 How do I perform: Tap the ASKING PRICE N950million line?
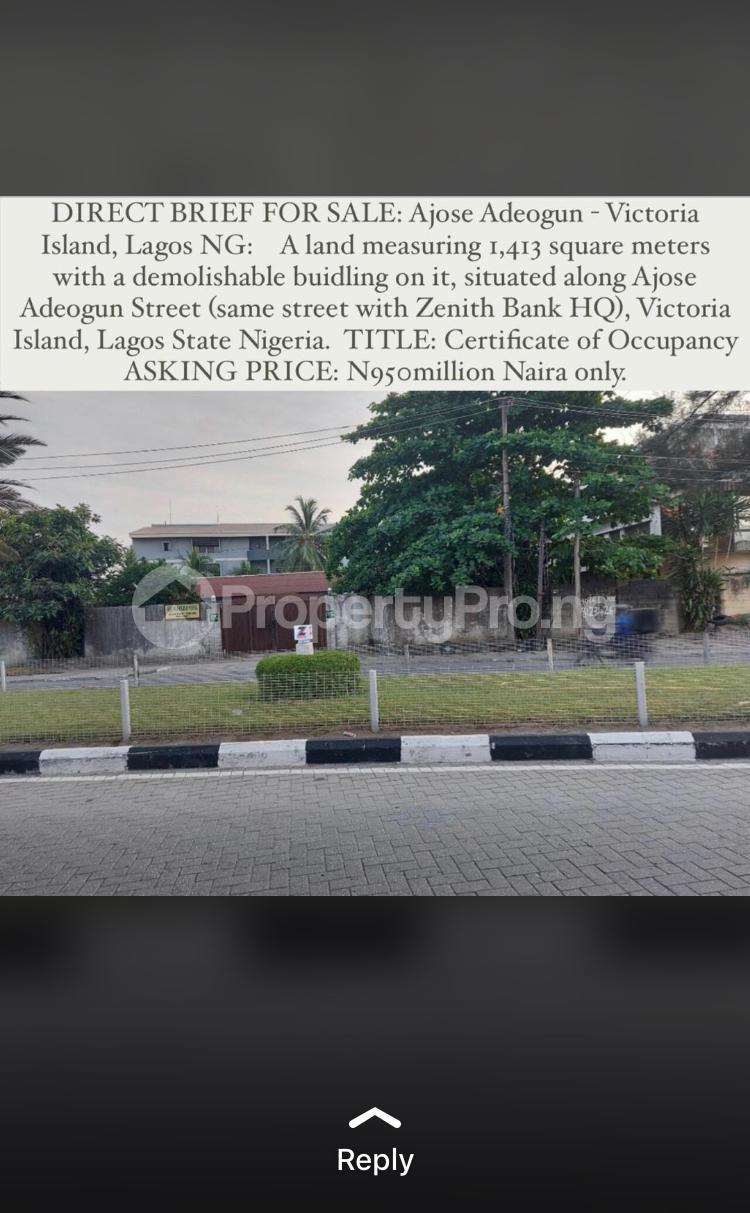coord(375,371)
